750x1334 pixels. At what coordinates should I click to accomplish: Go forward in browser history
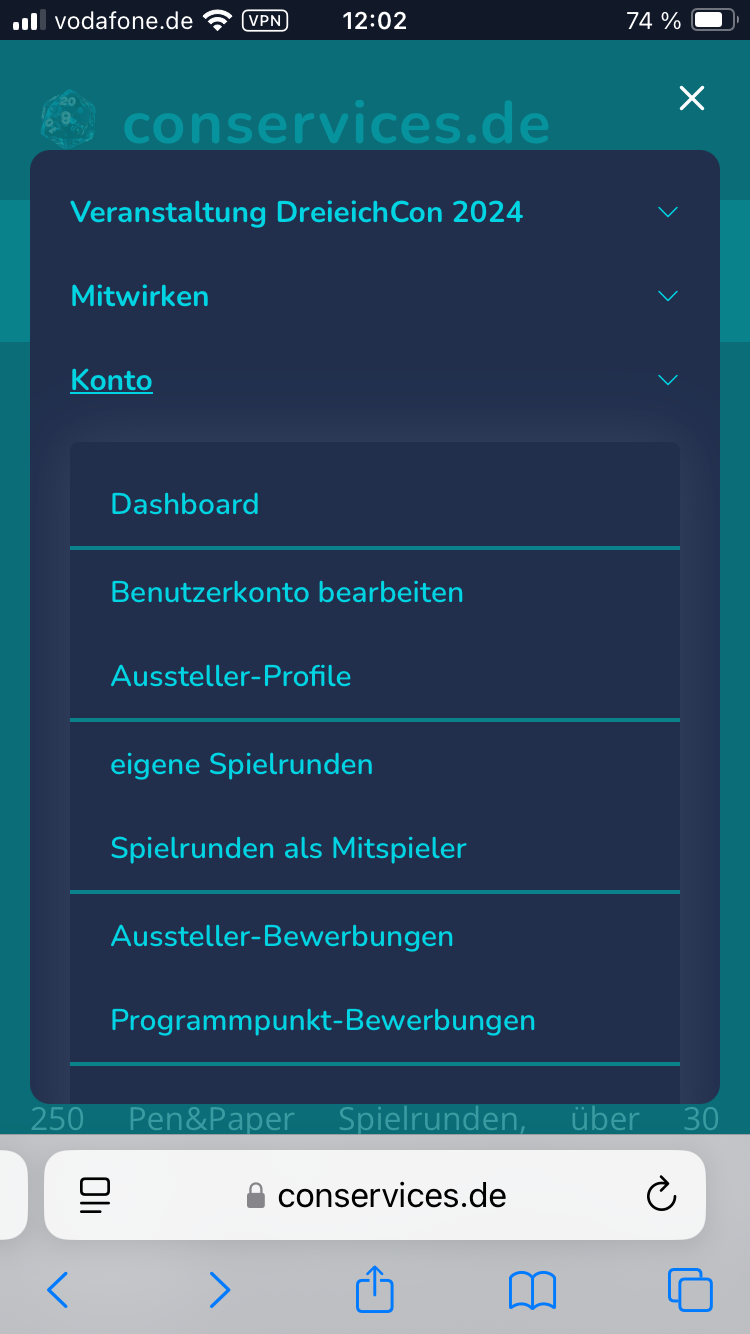[219, 1290]
